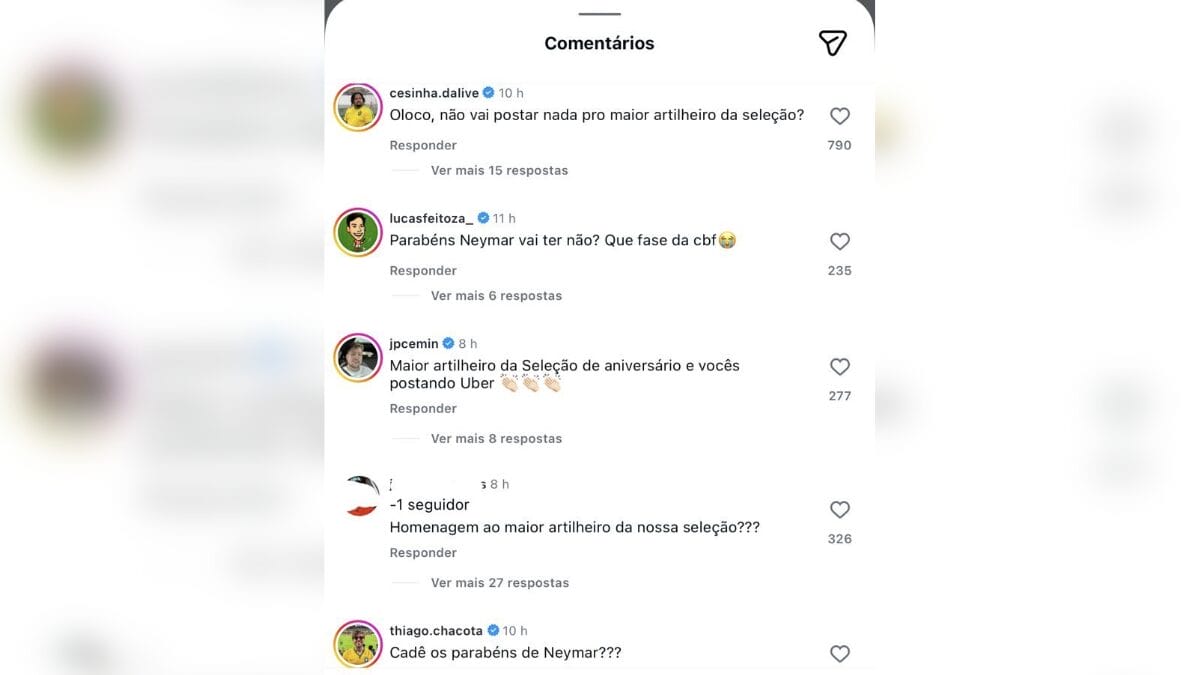Viewport: 1200px width, 675px height.
Task: Open lucasfeitoza_ profile via username
Action: [x=431, y=218]
